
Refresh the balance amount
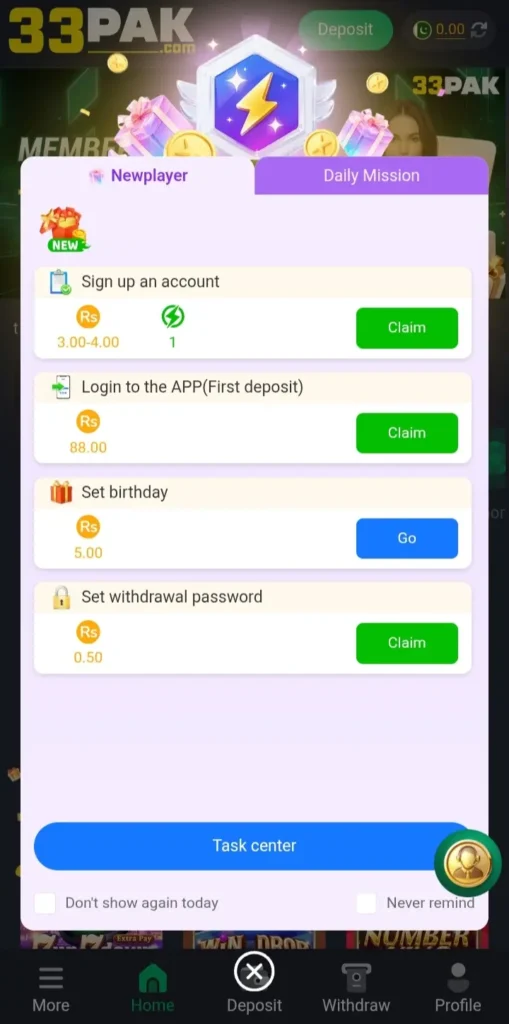(x=479, y=29)
